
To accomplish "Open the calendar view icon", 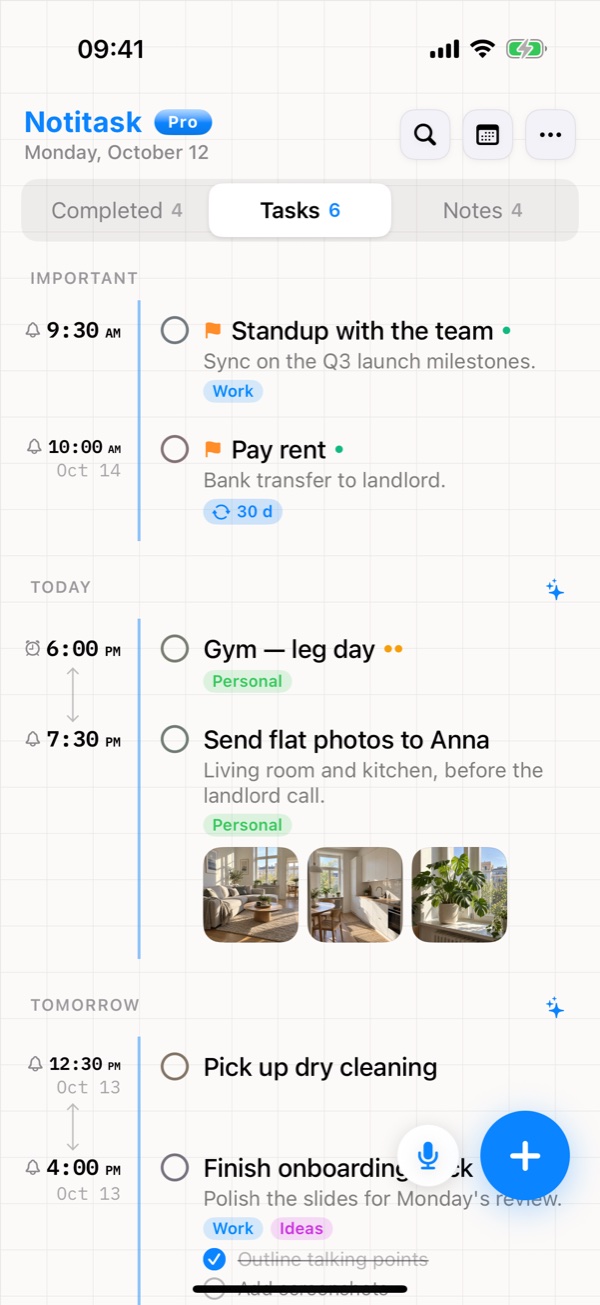I will coord(488,135).
